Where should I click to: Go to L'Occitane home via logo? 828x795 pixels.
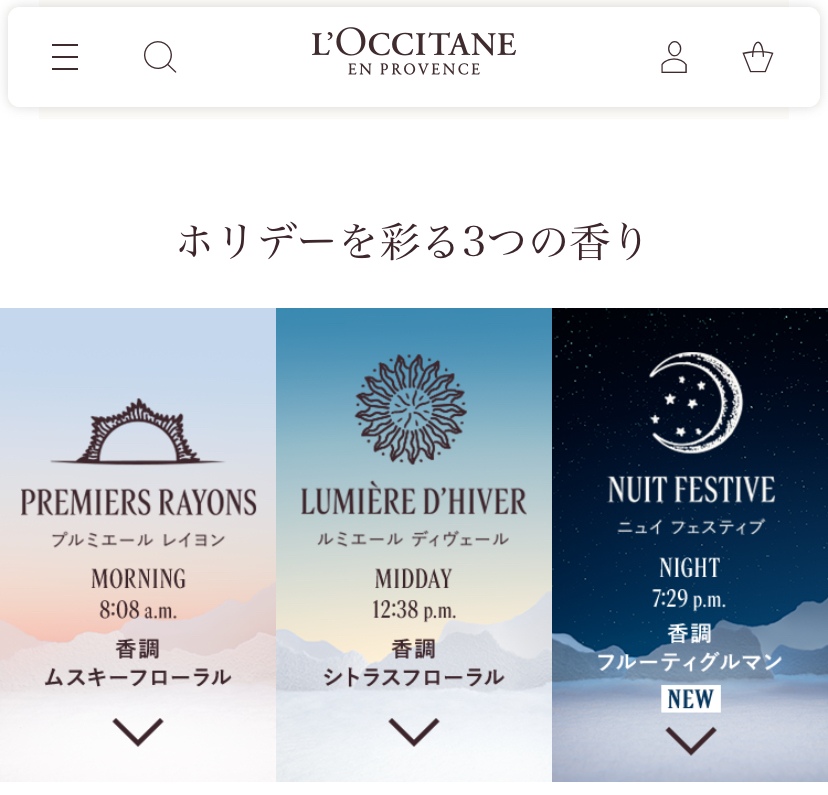pyautogui.click(x=413, y=54)
